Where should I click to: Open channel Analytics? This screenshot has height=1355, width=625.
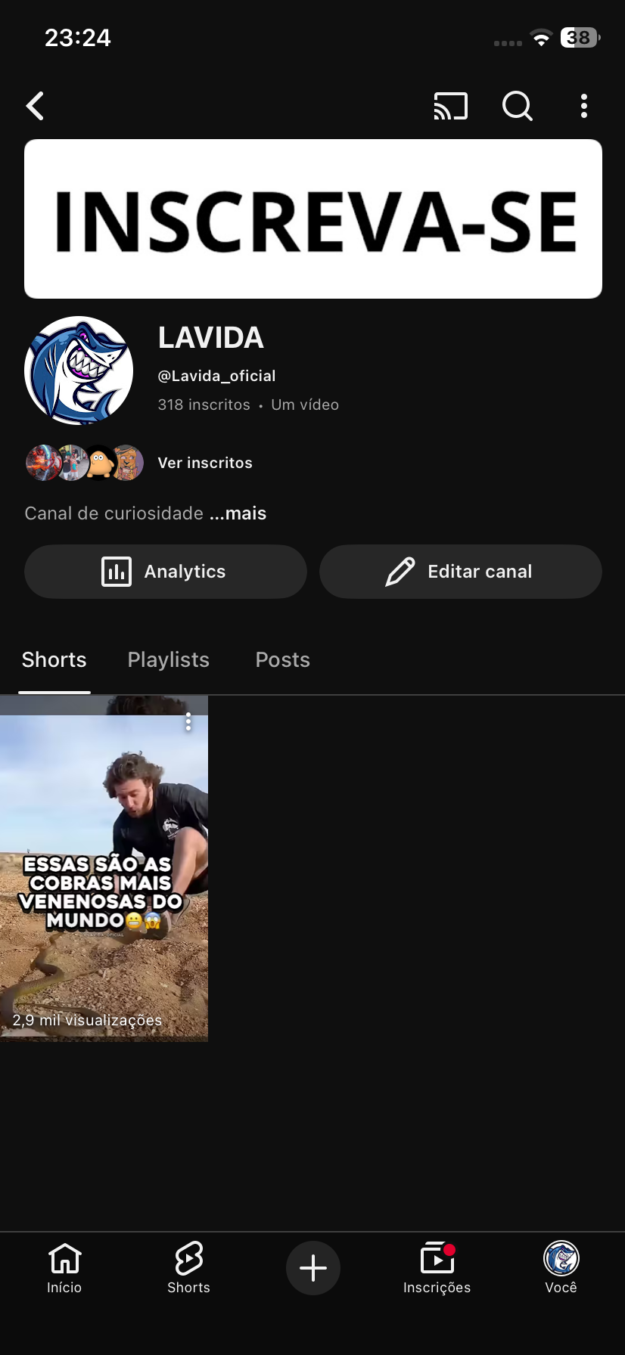pos(165,572)
